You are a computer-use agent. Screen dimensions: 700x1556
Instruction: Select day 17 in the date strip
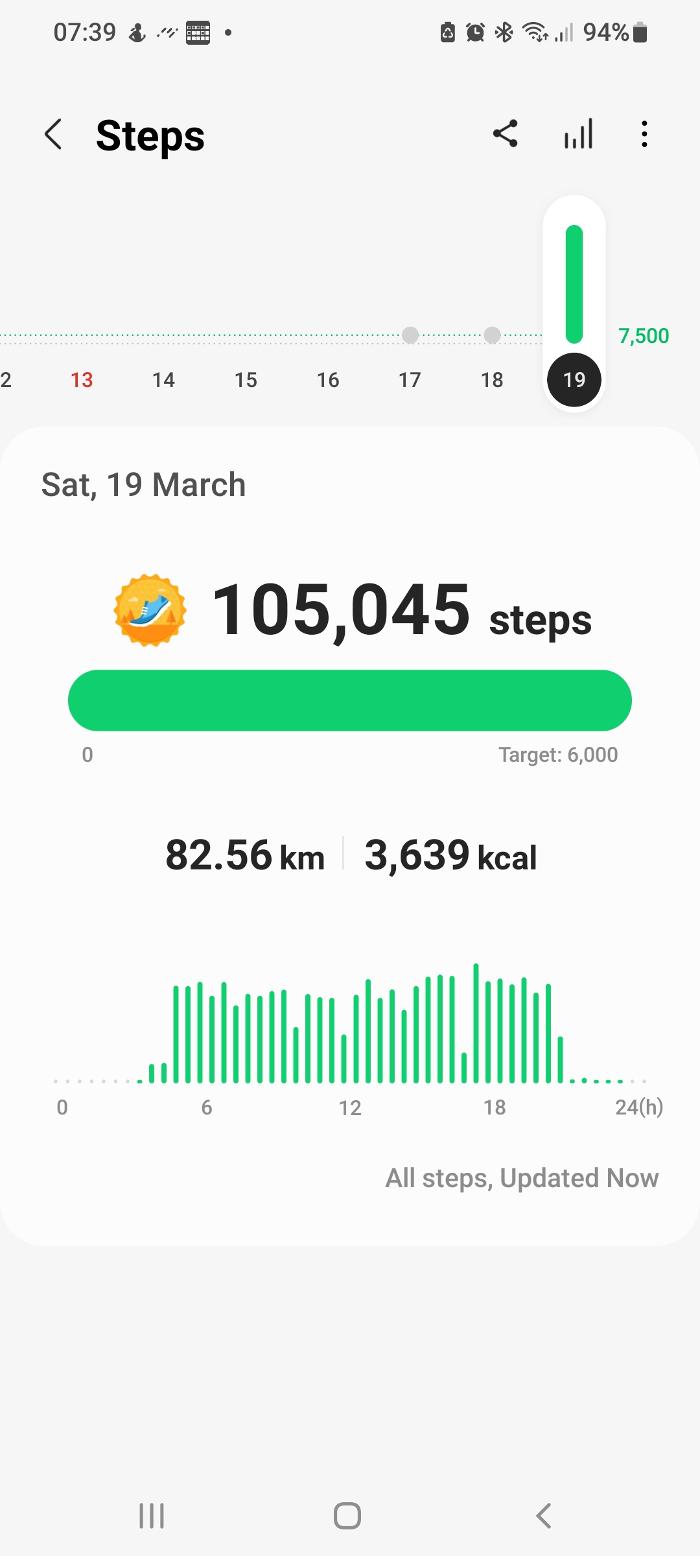click(410, 378)
